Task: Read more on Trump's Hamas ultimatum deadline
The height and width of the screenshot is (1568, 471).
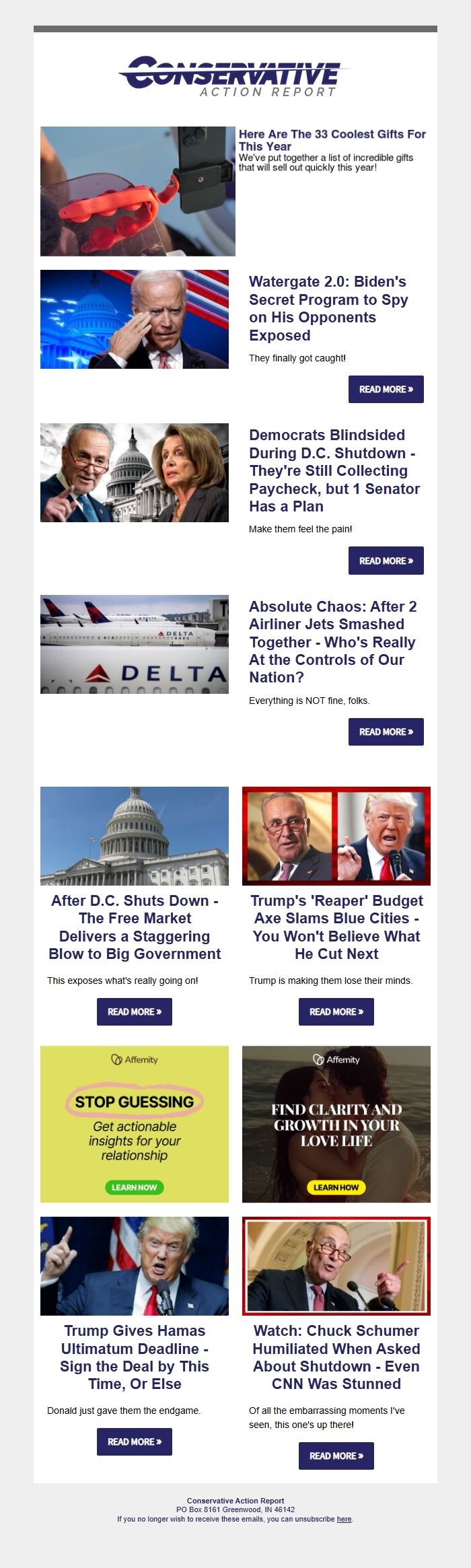Action: click(x=135, y=1441)
